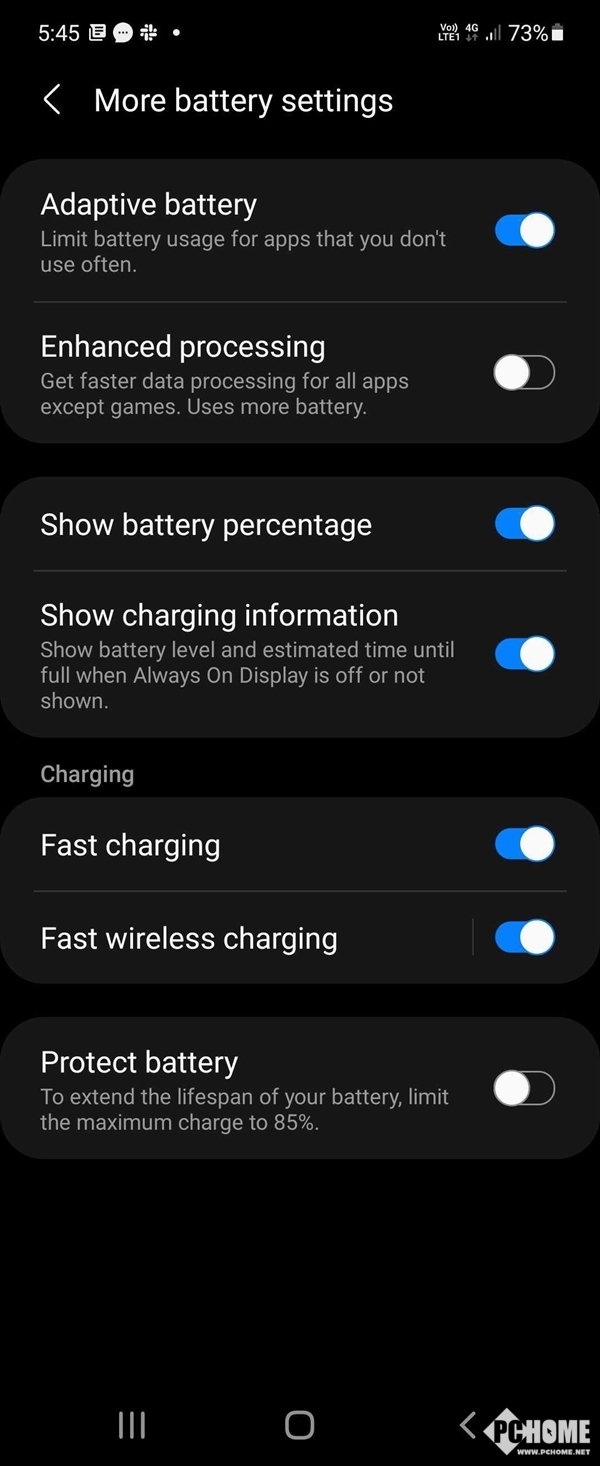Disable Show battery percentage
The image size is (600, 1466).
pyautogui.click(x=524, y=524)
